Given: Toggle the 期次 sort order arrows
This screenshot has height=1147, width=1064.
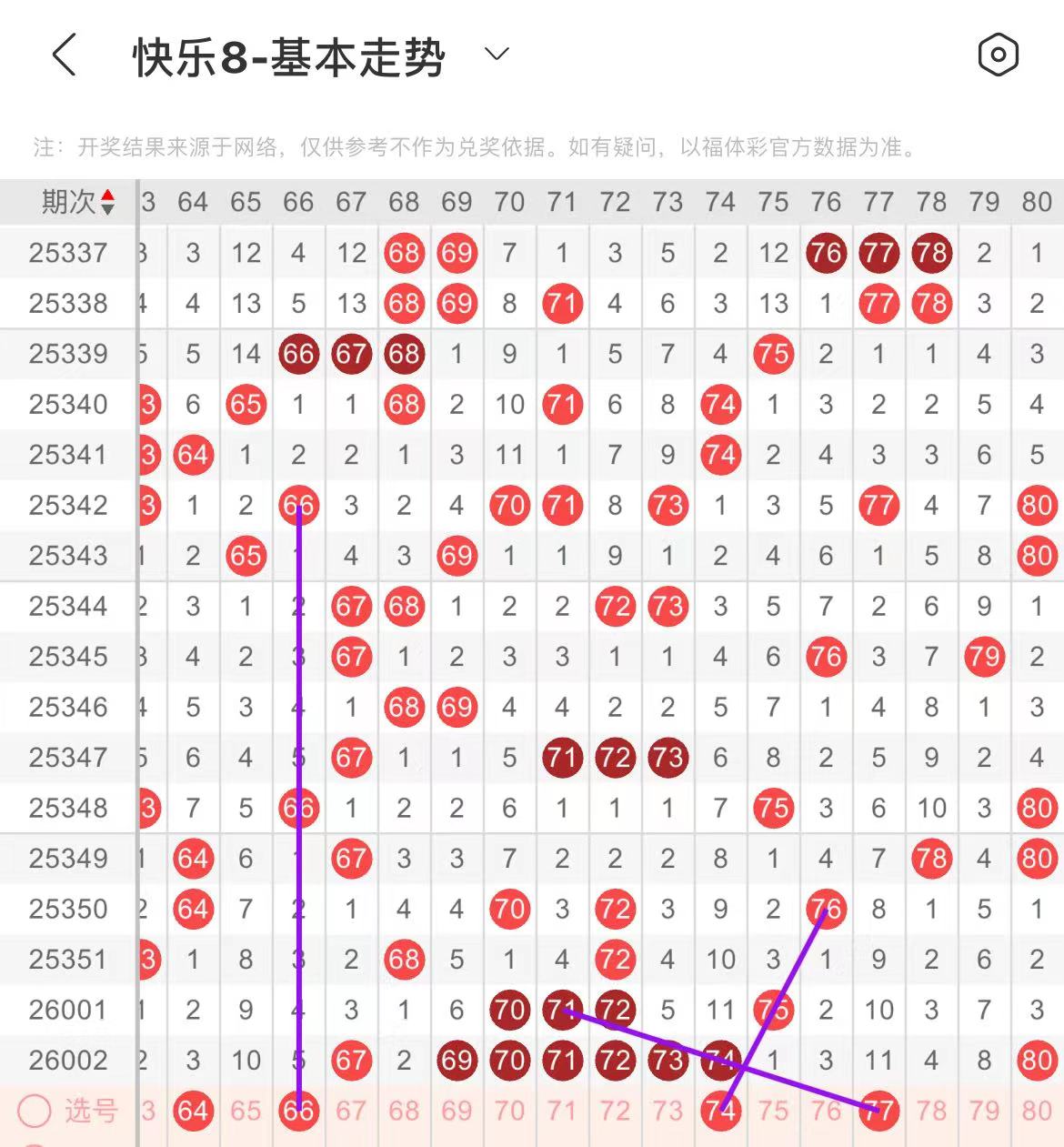Looking at the screenshot, I should tap(107, 202).
